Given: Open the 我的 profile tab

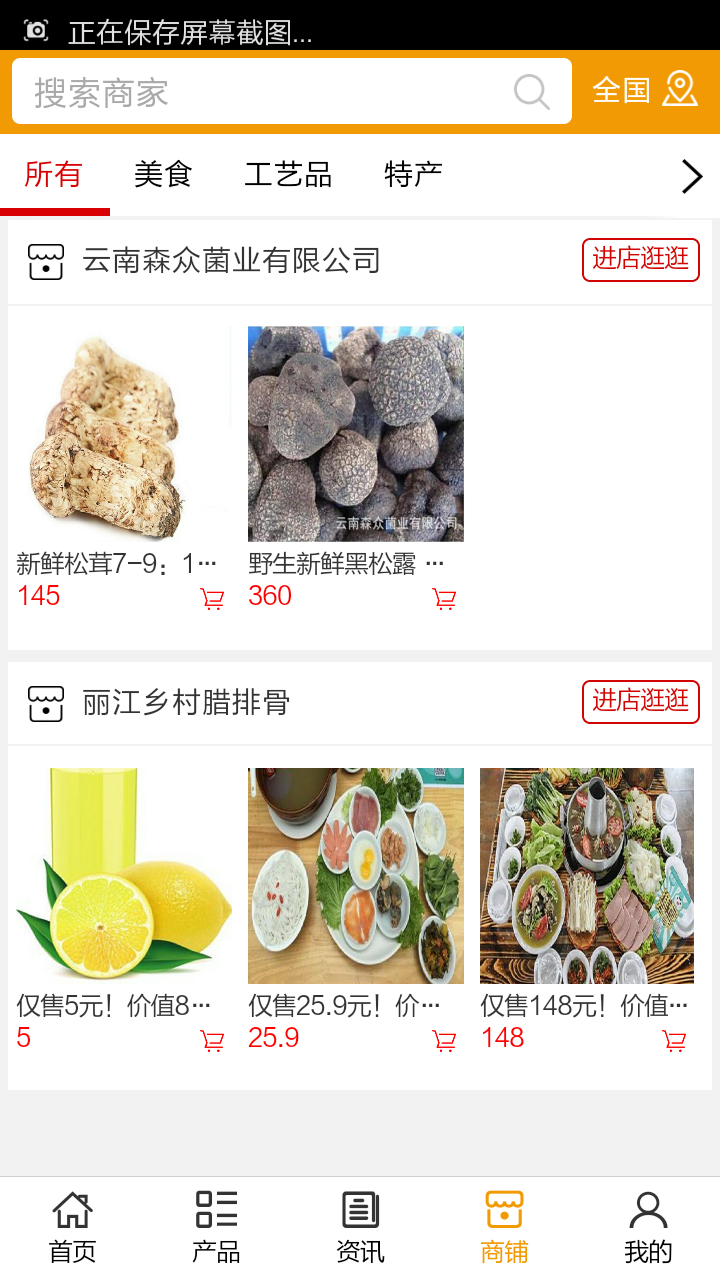Looking at the screenshot, I should 648,1227.
